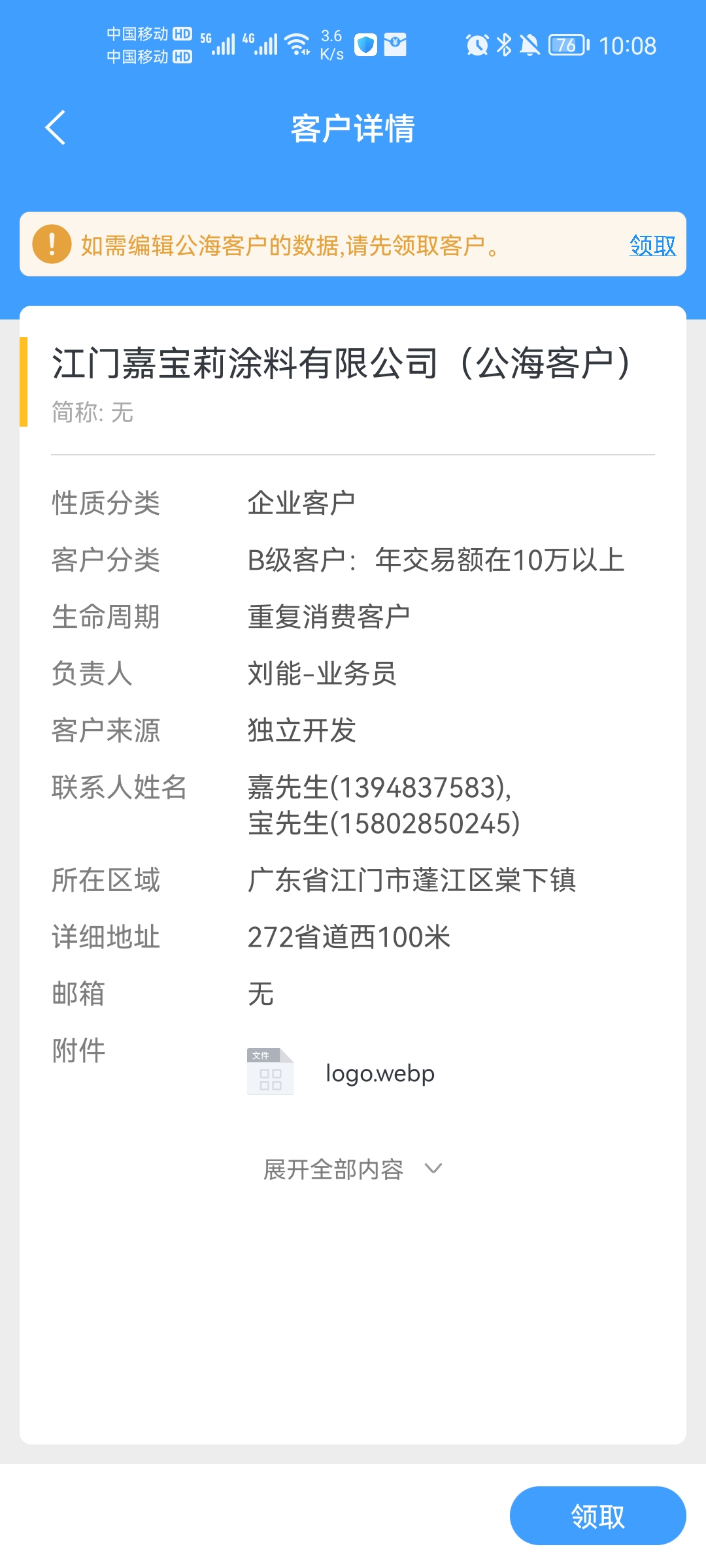Image resolution: width=706 pixels, height=1568 pixels.
Task: Tap the blue 领取 button to claim this customer
Action: coord(597,1516)
